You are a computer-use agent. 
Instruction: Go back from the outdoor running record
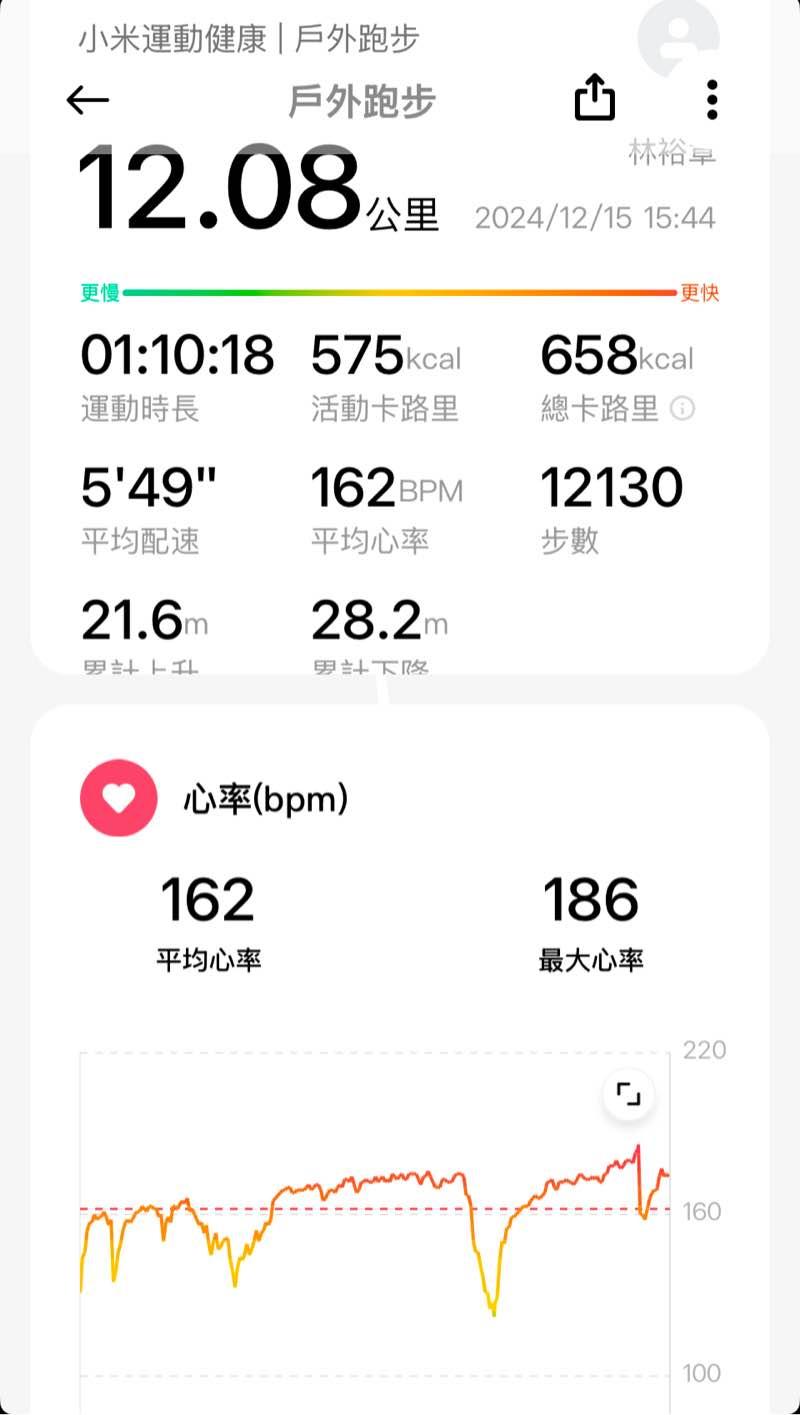(x=88, y=100)
